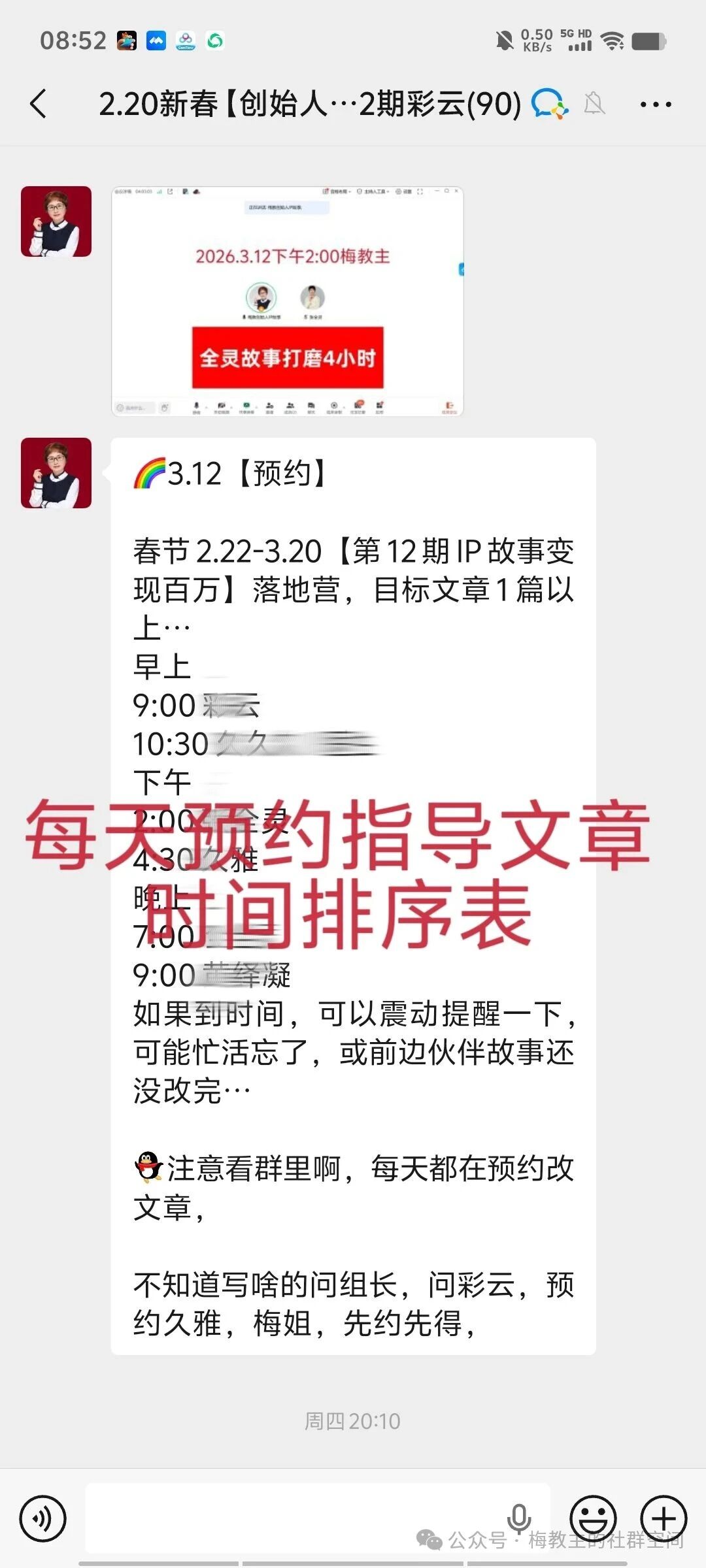Tap sender avatar beside the meeting screenshot
The width and height of the screenshot is (706, 1568).
tap(56, 221)
